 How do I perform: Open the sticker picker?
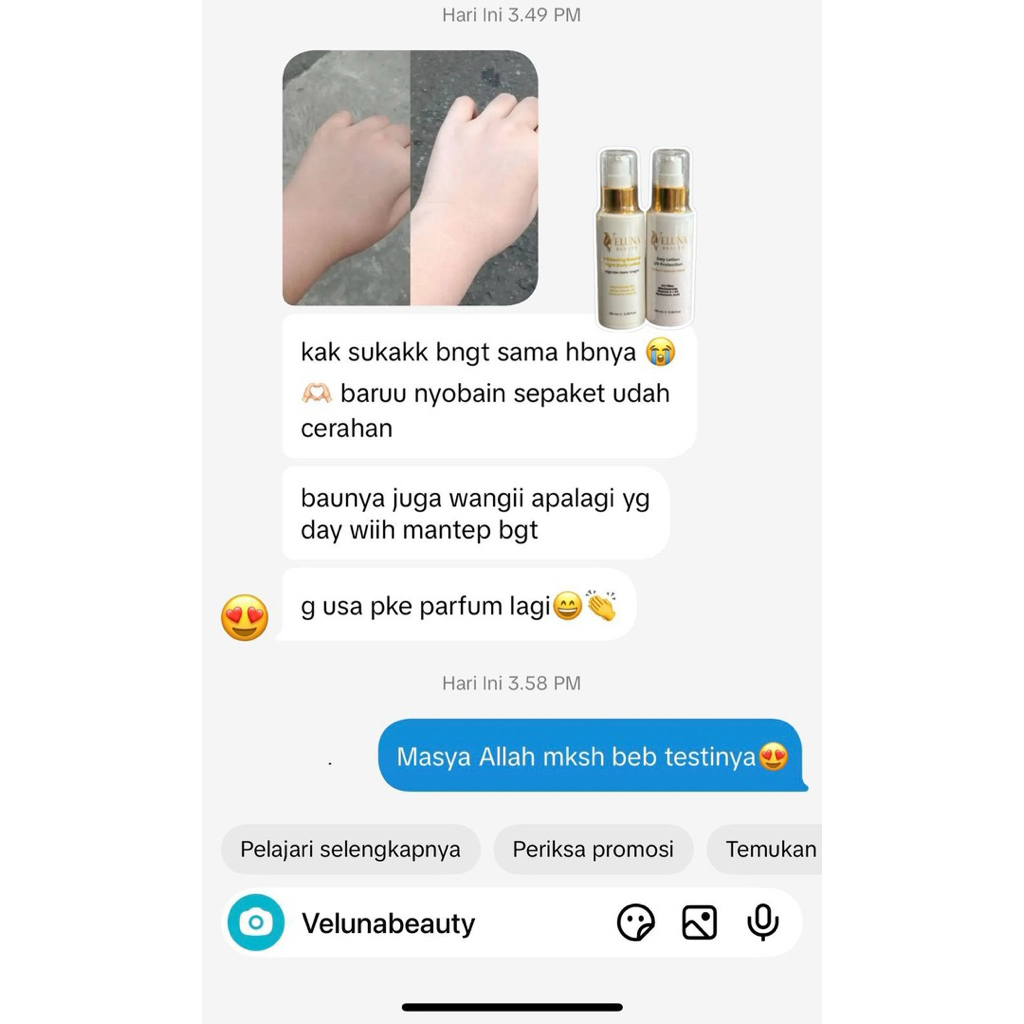point(636,922)
